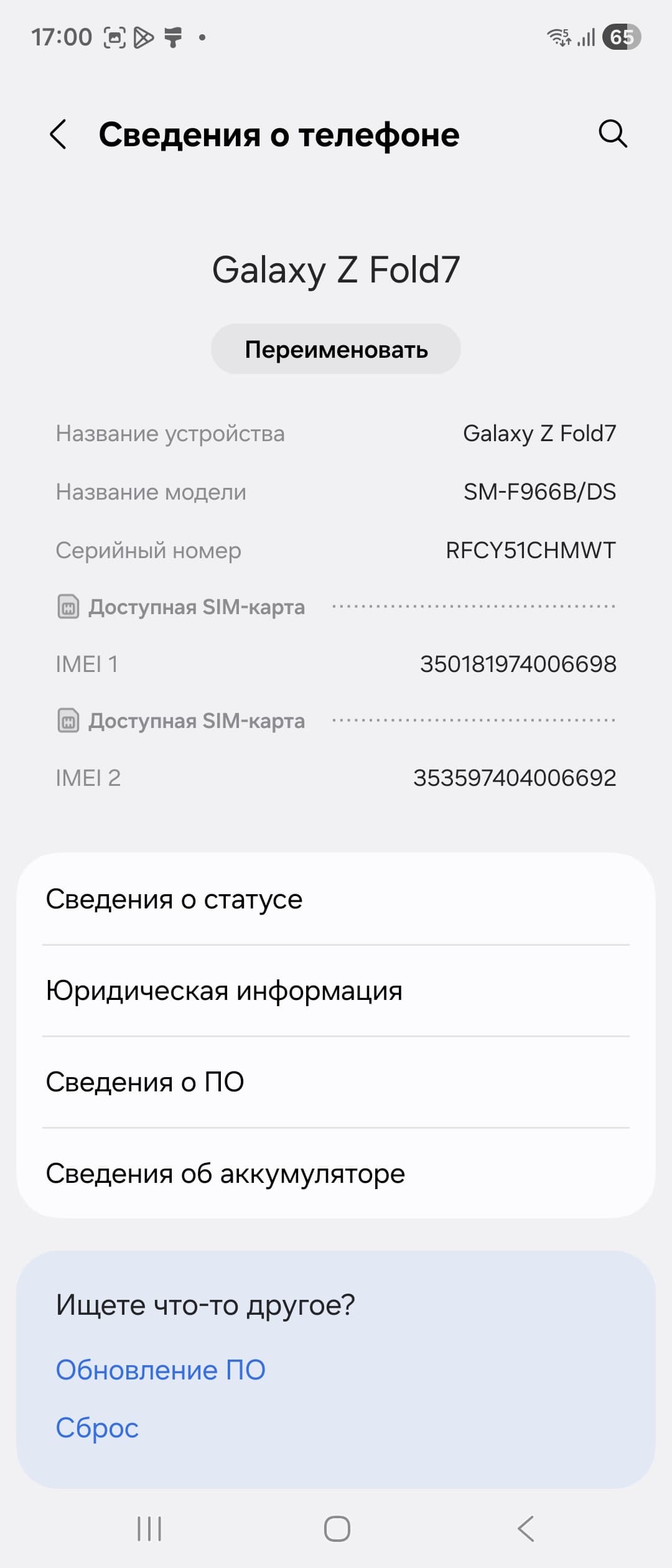Go back from Сведения о телефоне
The image size is (672, 1568).
click(x=58, y=134)
